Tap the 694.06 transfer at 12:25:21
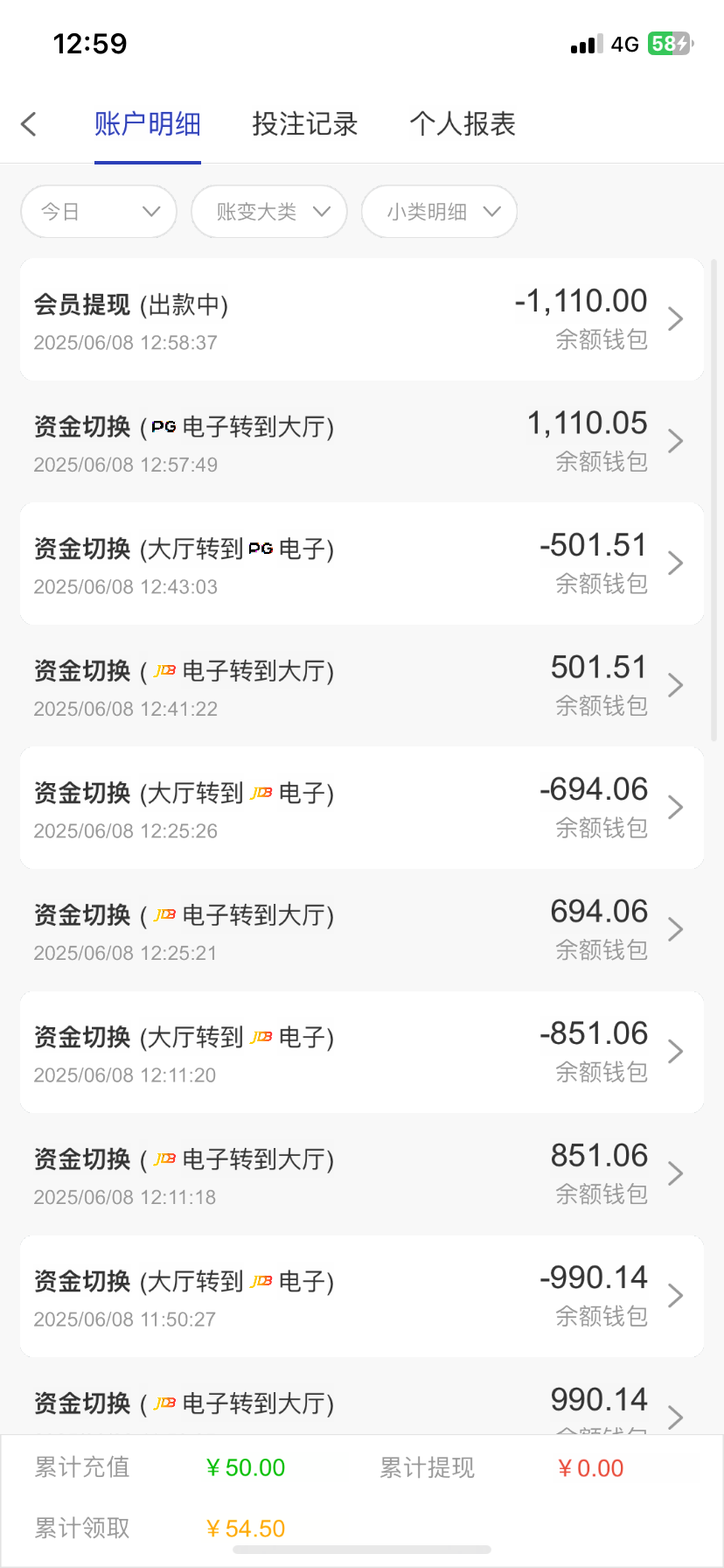724x1568 pixels. point(361,930)
